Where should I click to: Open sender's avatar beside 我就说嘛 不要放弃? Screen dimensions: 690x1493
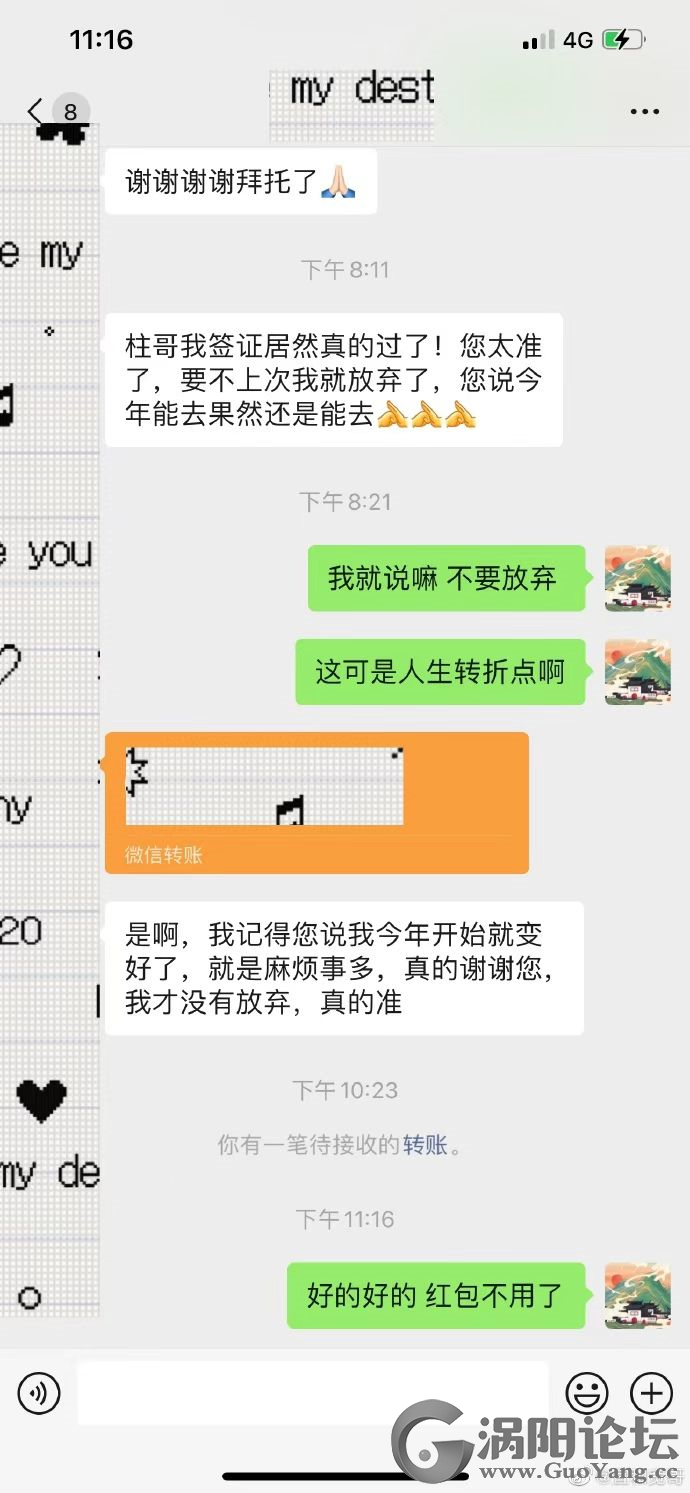(638, 578)
